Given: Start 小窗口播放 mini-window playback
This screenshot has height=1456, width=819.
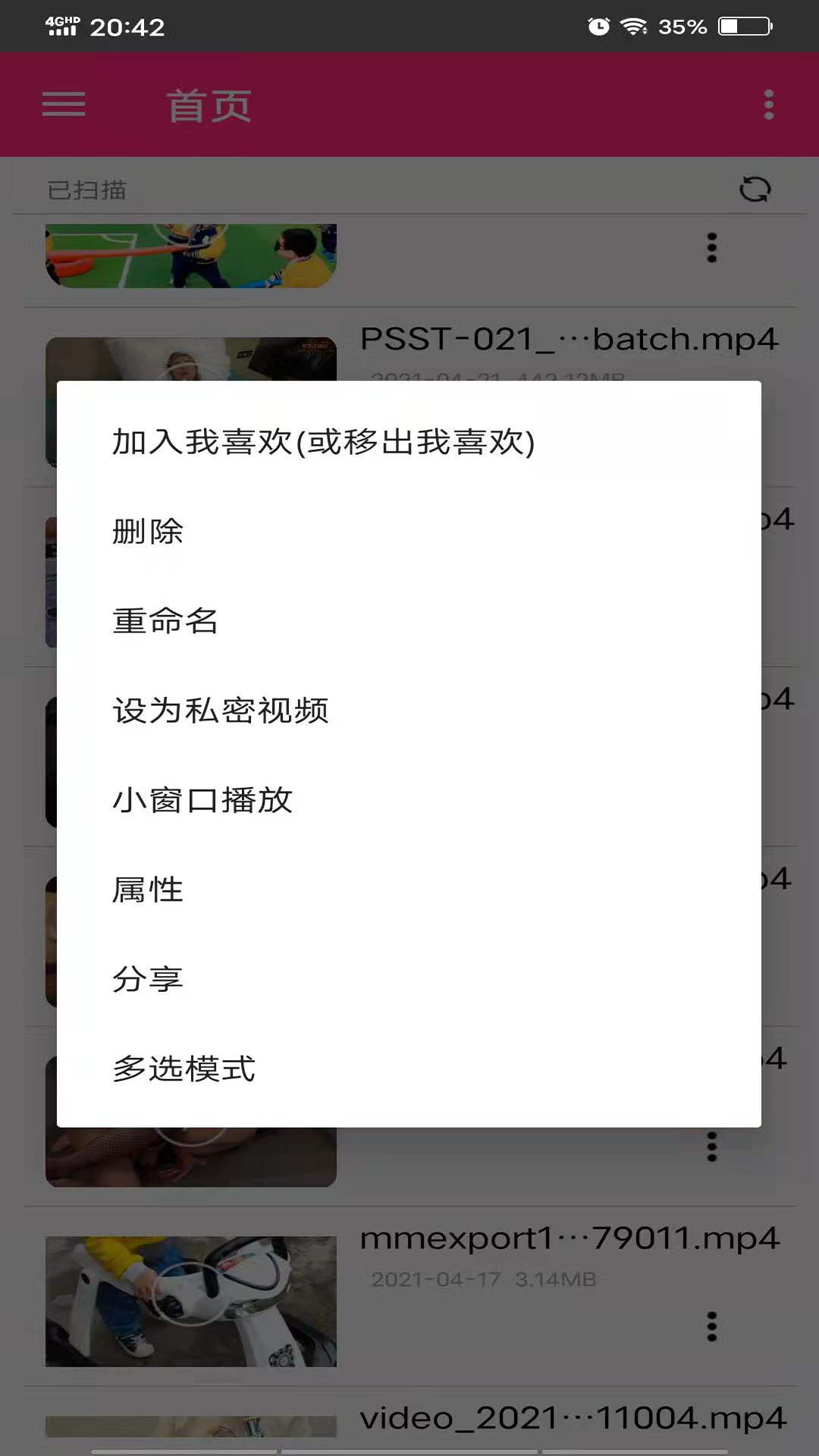Looking at the screenshot, I should [x=202, y=800].
